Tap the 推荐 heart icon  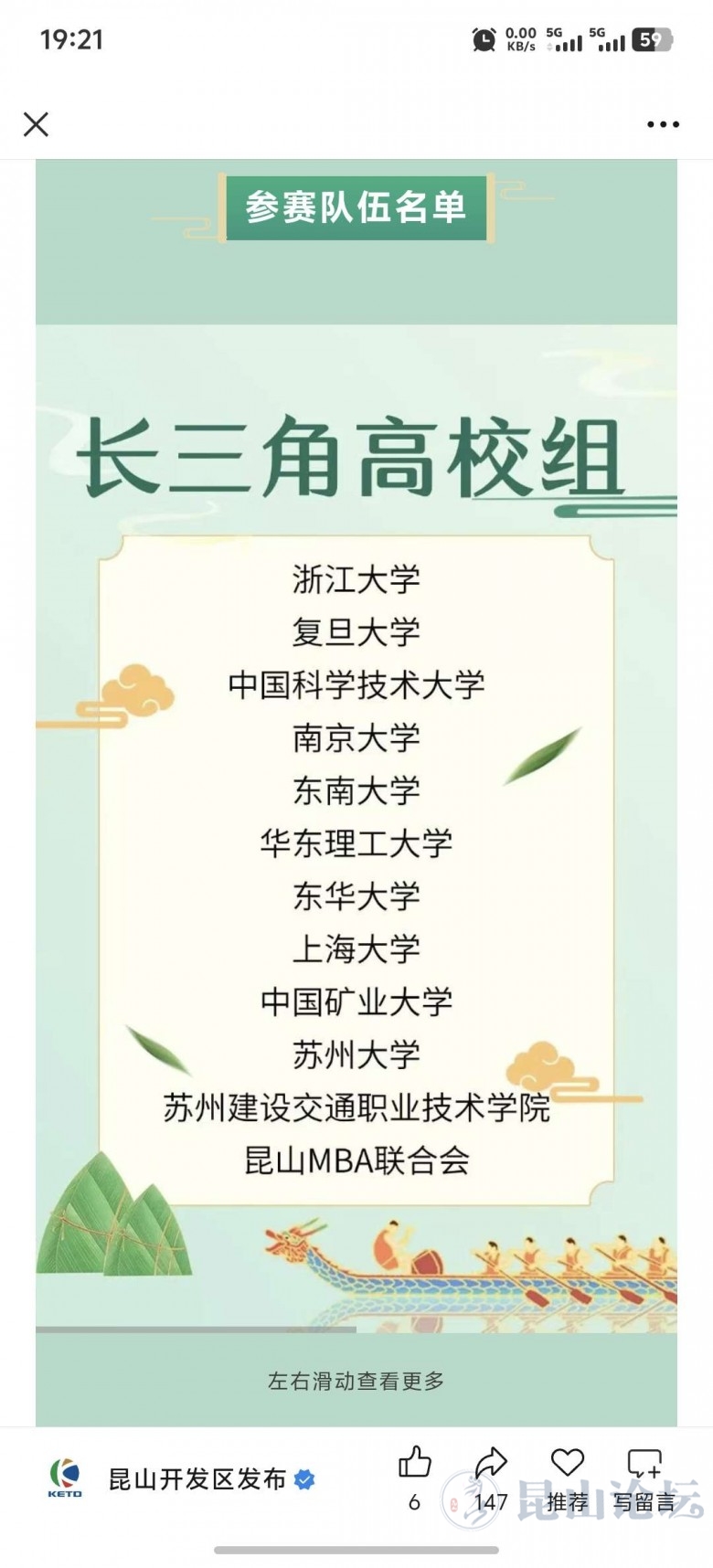(x=567, y=1463)
